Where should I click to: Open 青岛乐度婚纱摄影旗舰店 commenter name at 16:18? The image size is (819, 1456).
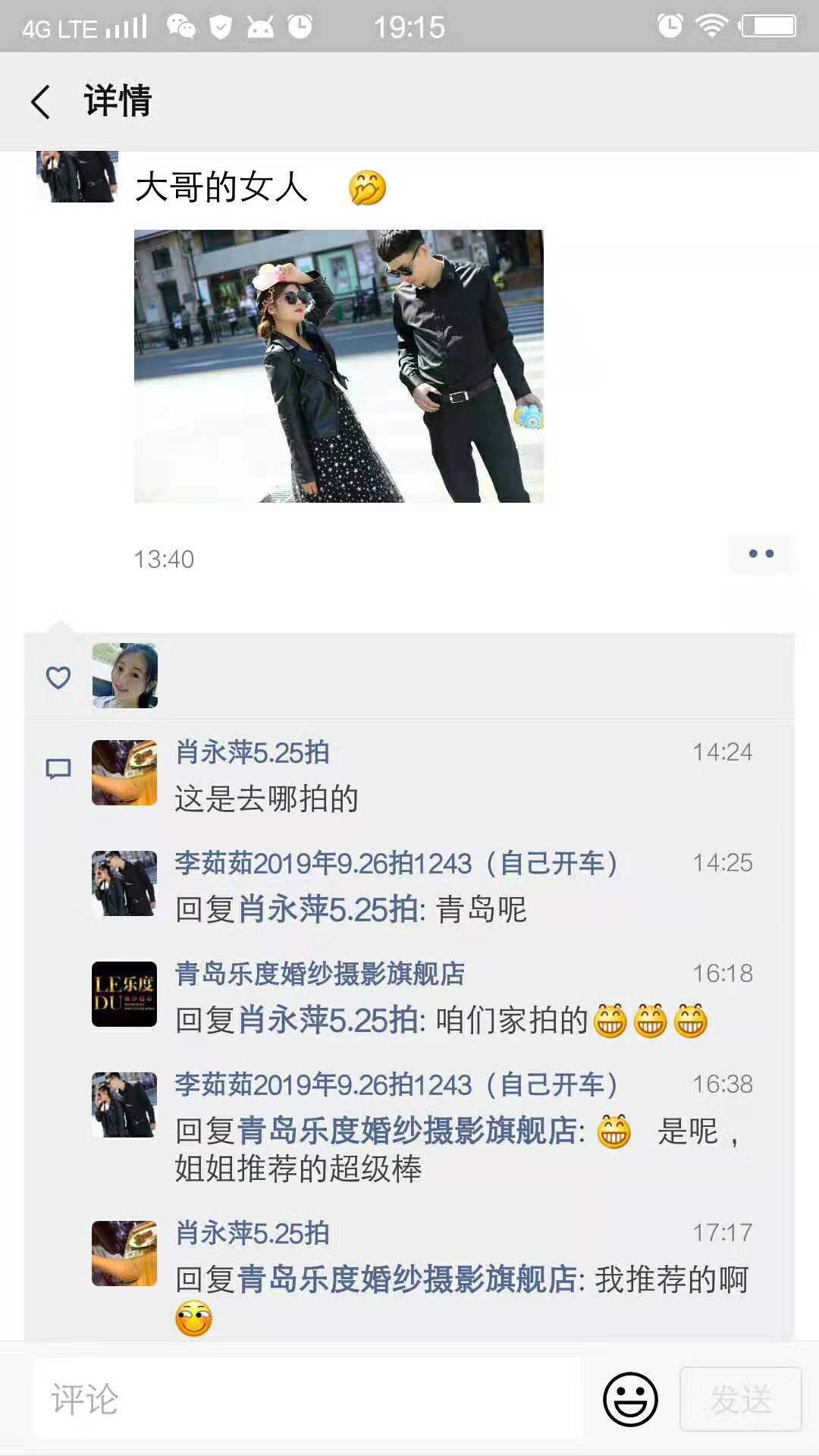pos(320,974)
